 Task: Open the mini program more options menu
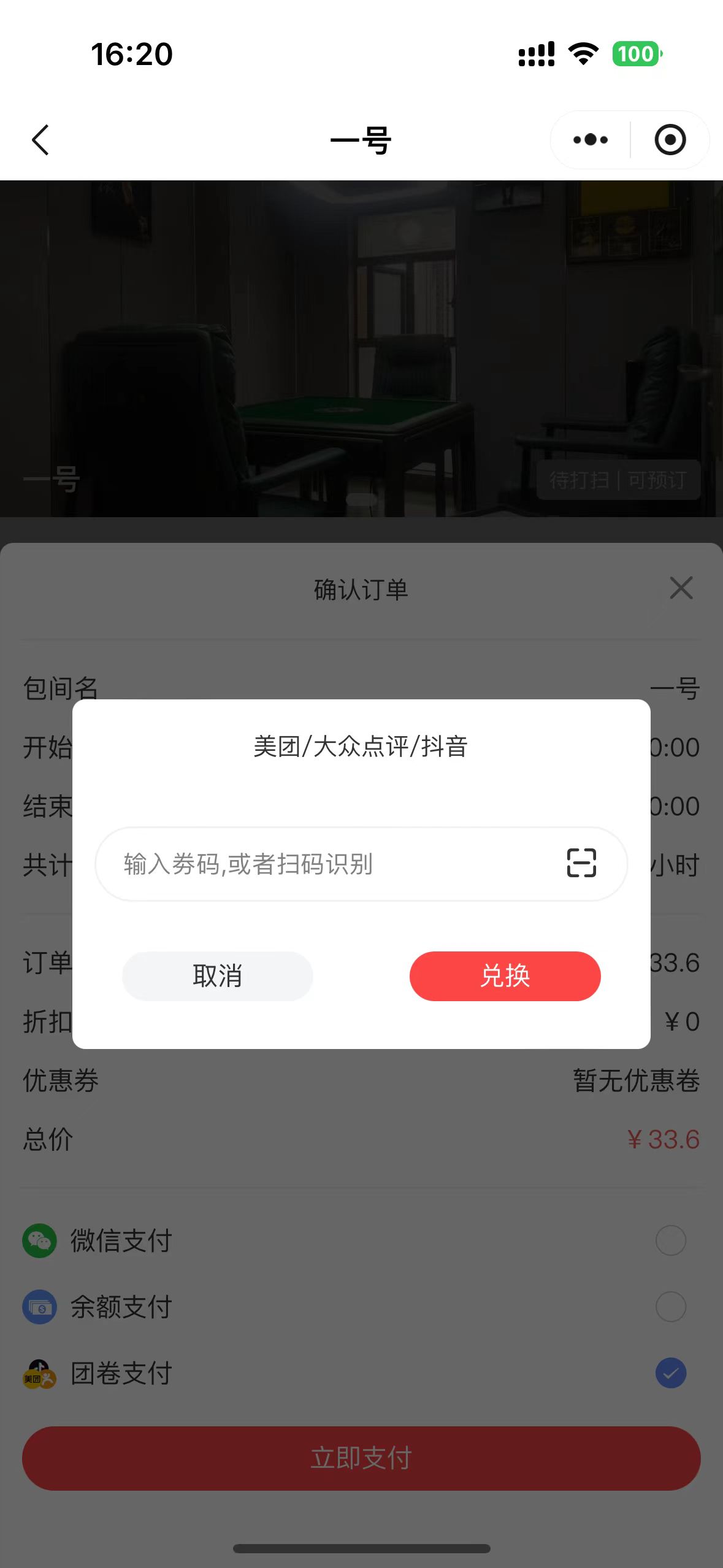click(590, 140)
